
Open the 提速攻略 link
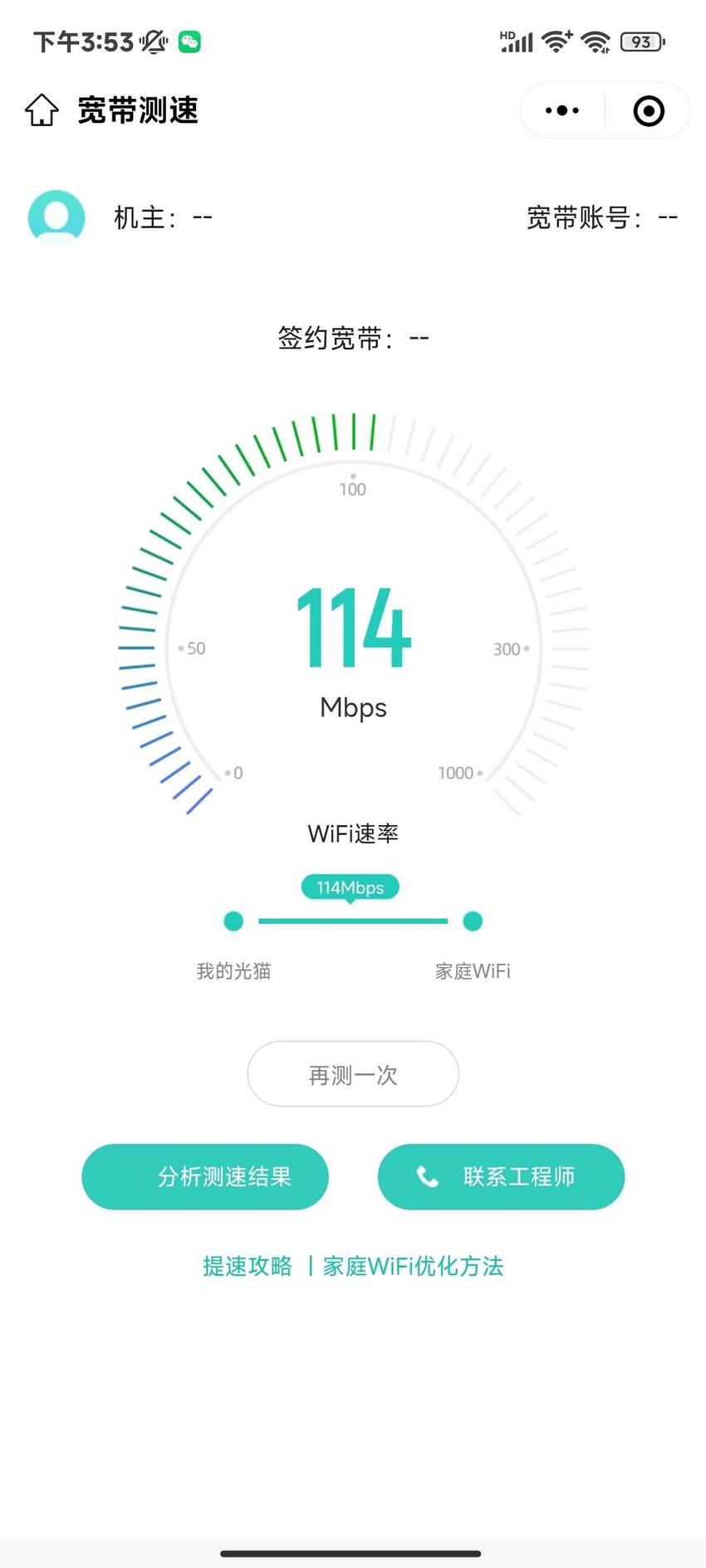coord(248,1266)
